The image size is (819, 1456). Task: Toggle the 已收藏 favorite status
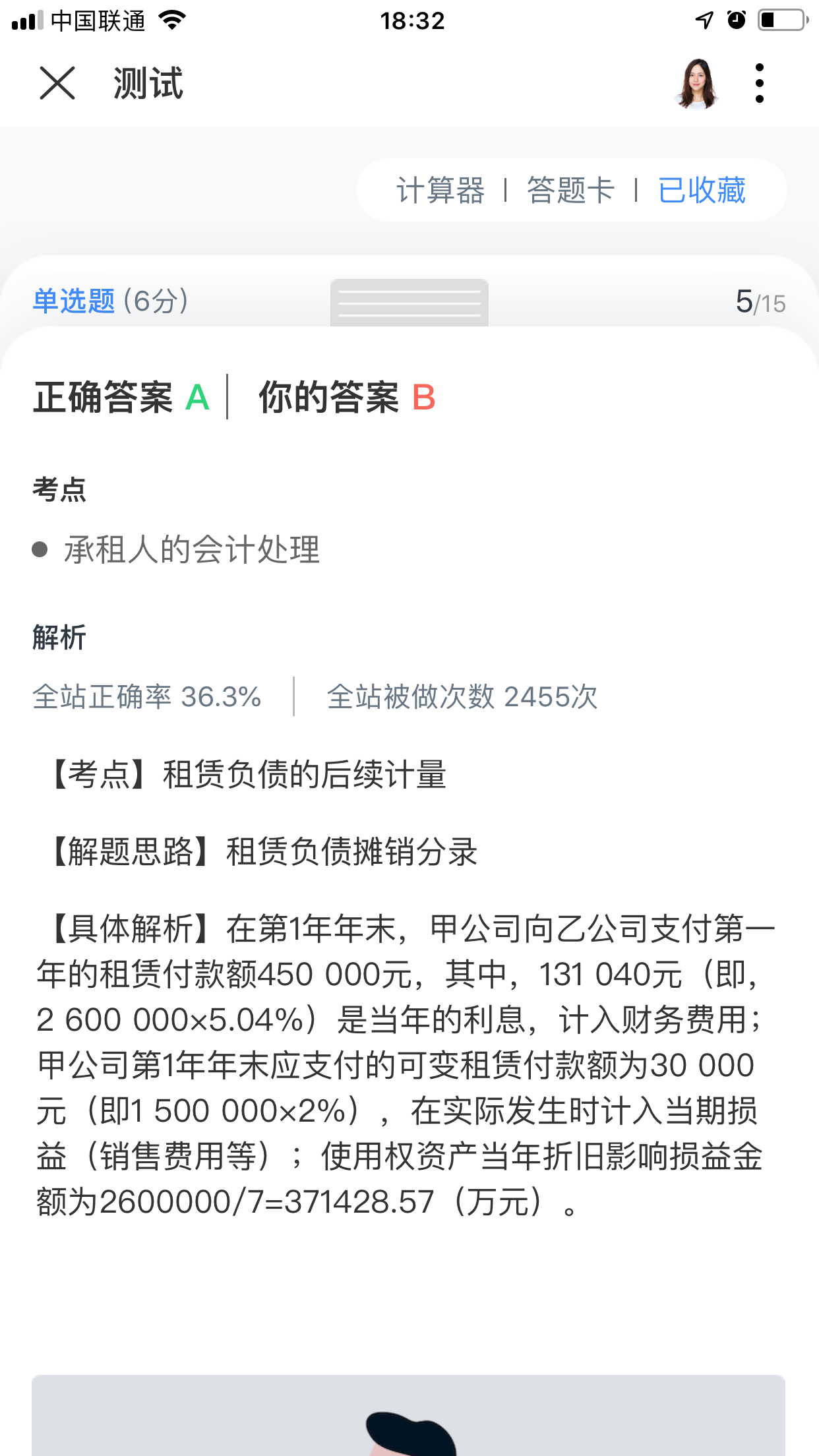pyautogui.click(x=702, y=191)
